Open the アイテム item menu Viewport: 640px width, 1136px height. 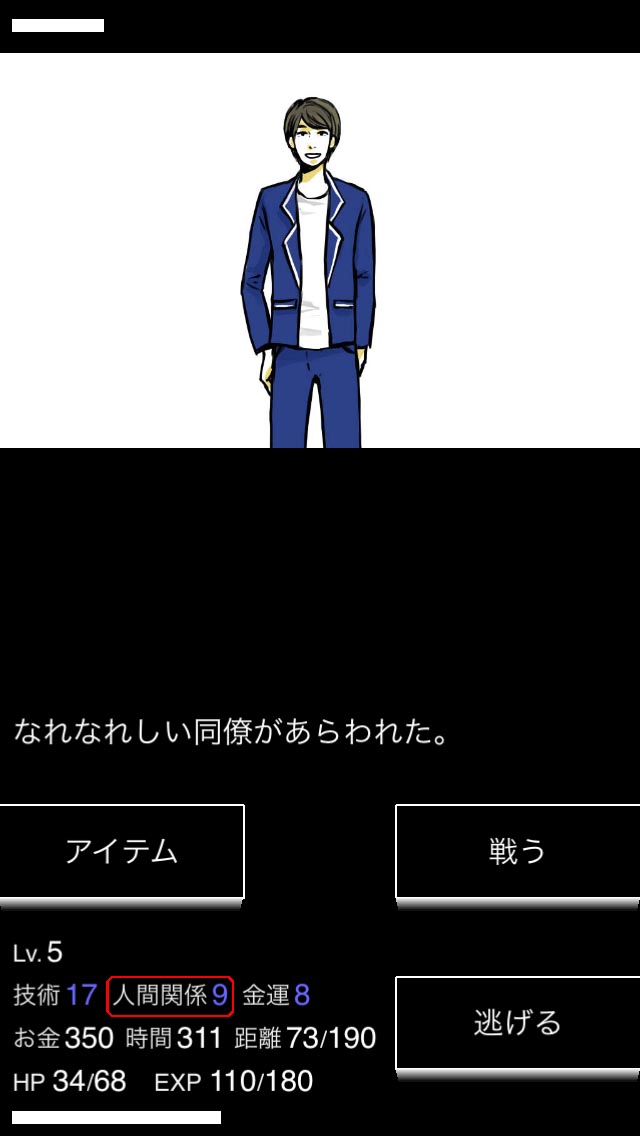122,851
